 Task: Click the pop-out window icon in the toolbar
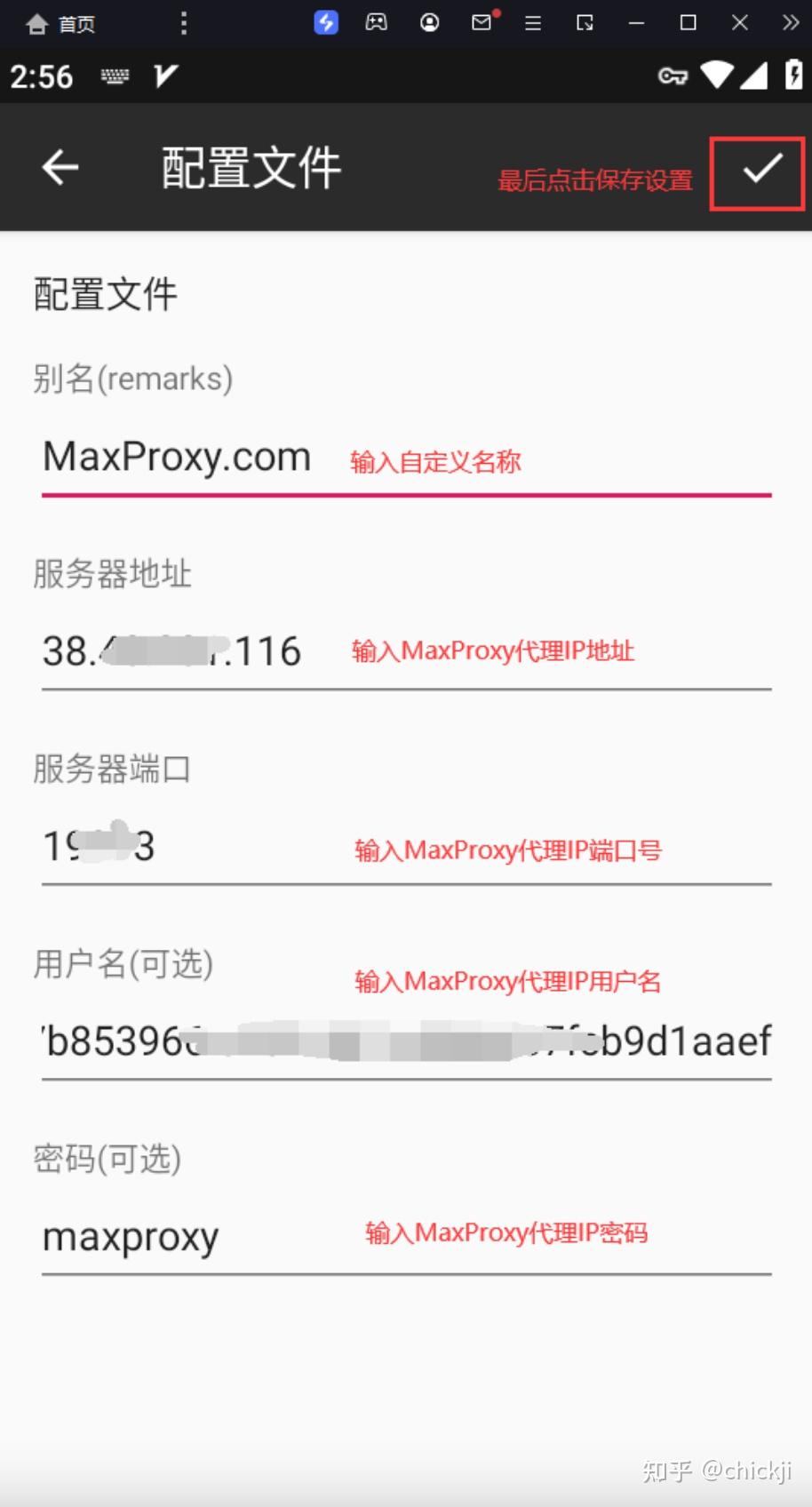(x=585, y=23)
